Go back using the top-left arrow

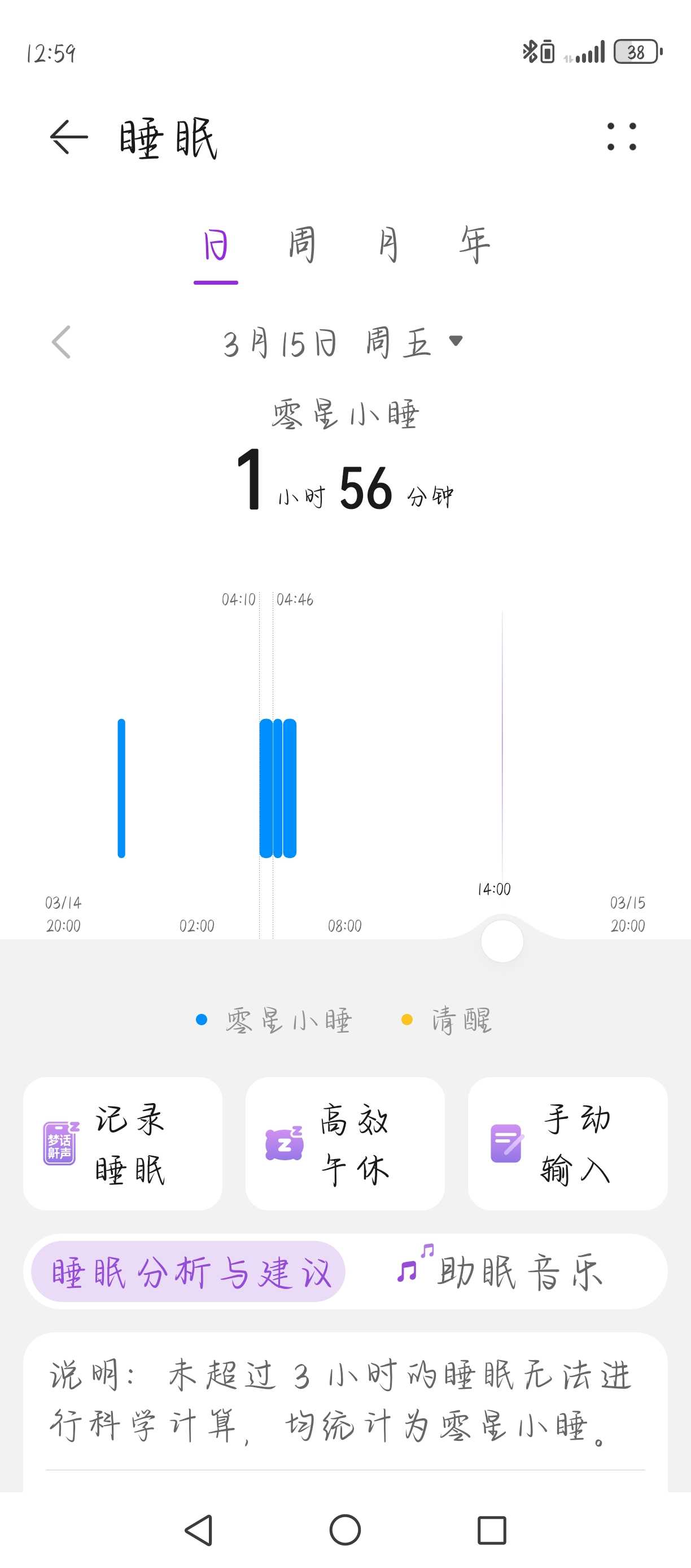pyautogui.click(x=69, y=137)
